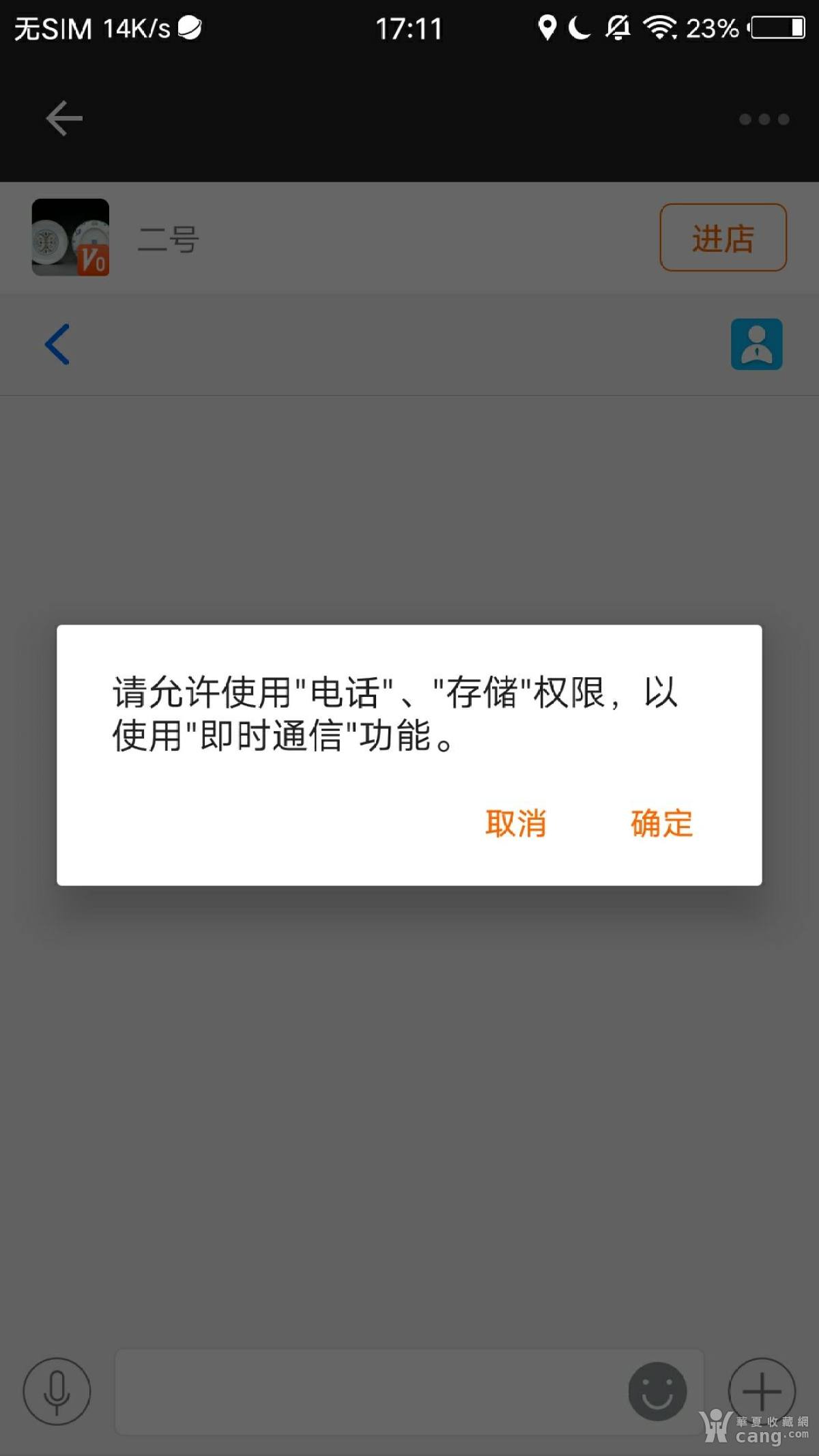Open the three-dot overflow menu
The image size is (819, 1456).
(x=764, y=119)
